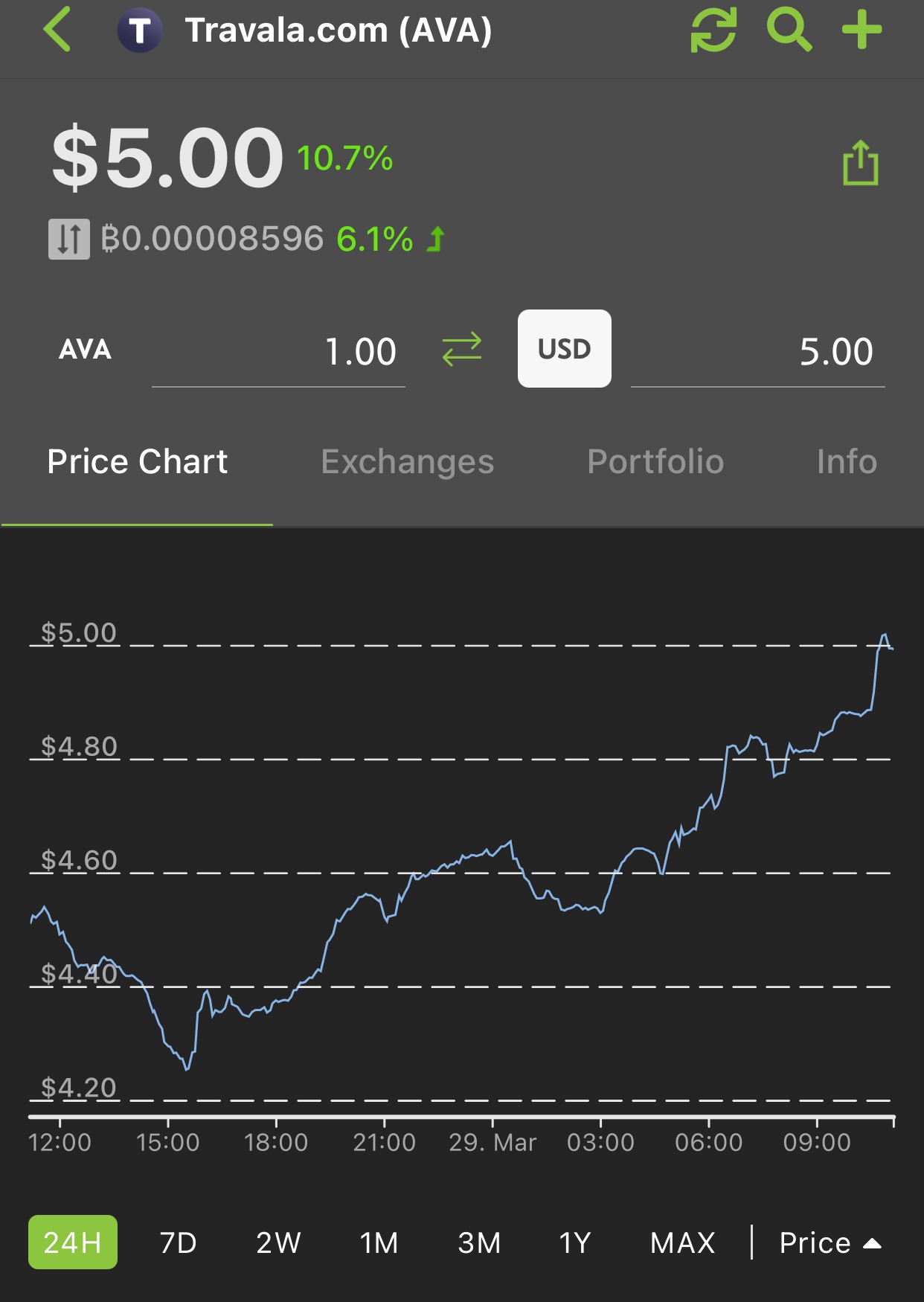924x1302 pixels.
Task: Select the 7D chart range
Action: [178, 1242]
